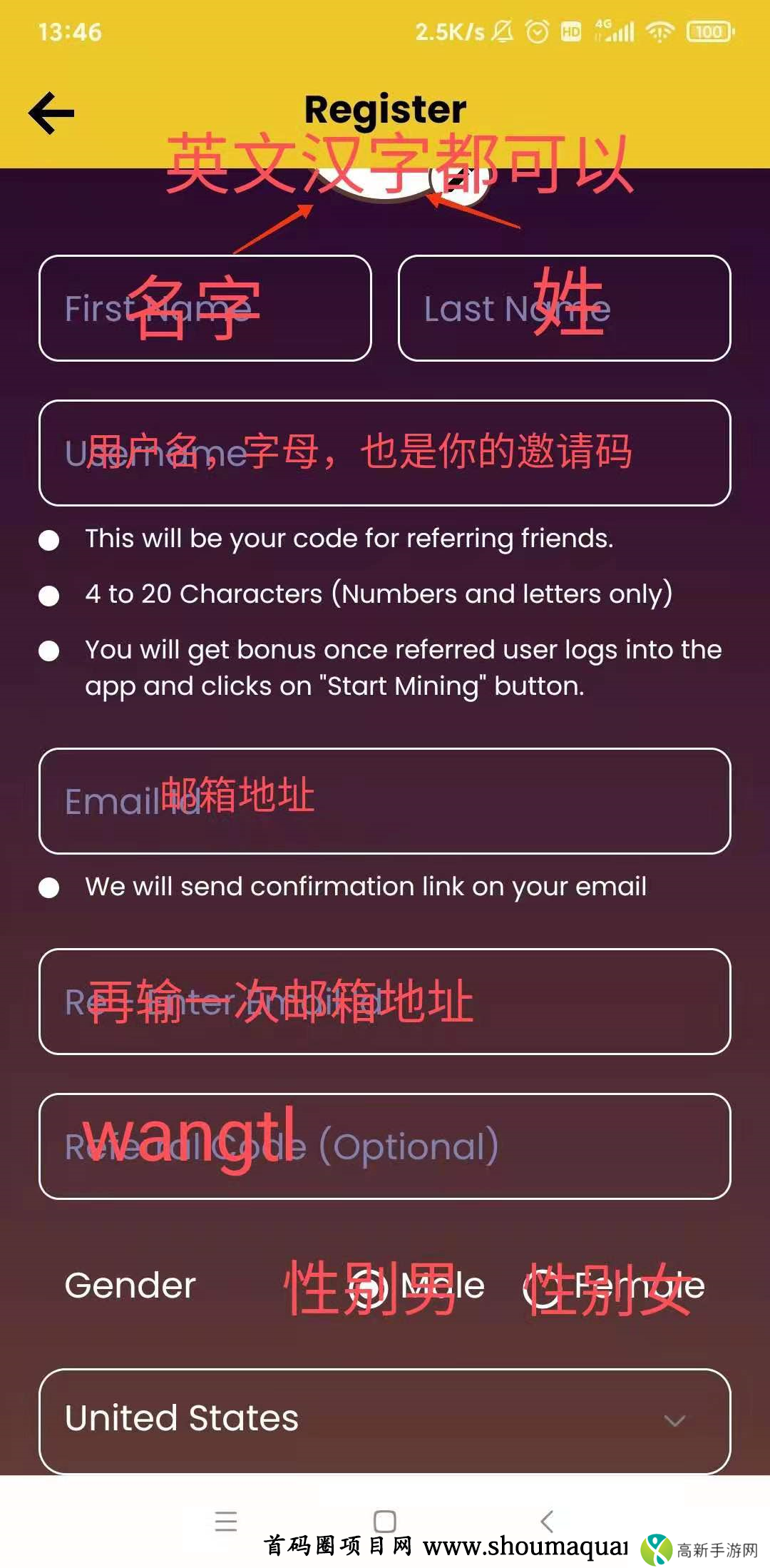Open the United States country dropdown

(x=385, y=1418)
